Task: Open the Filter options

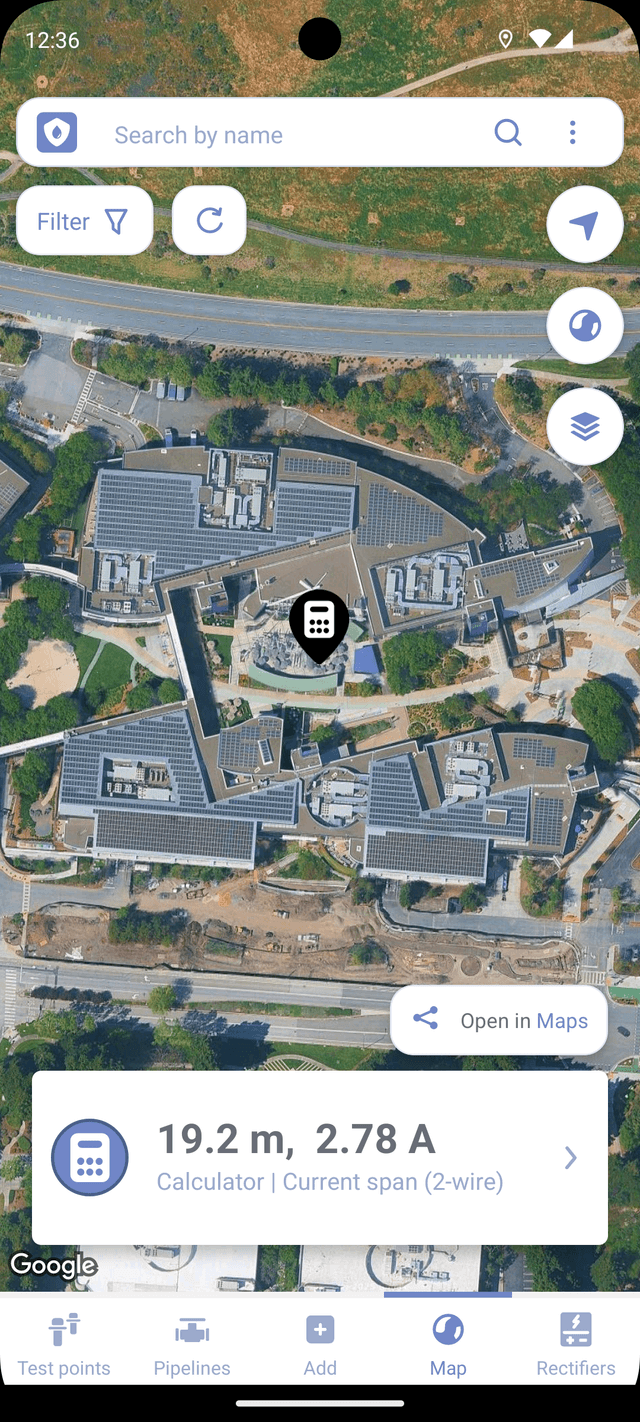Action: (84, 221)
